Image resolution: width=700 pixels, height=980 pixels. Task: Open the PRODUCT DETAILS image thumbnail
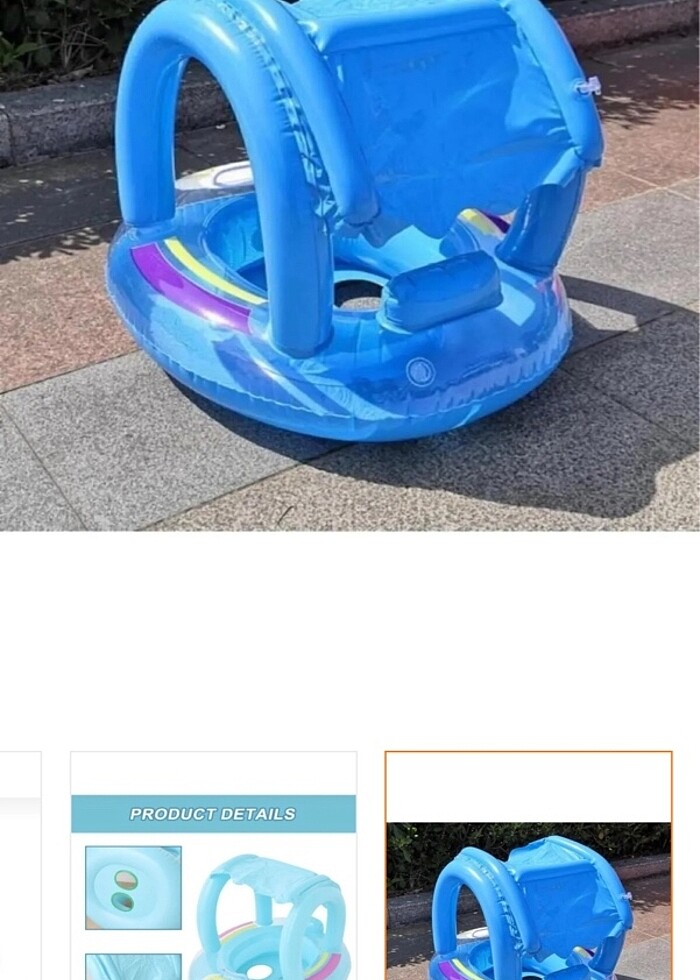213,866
